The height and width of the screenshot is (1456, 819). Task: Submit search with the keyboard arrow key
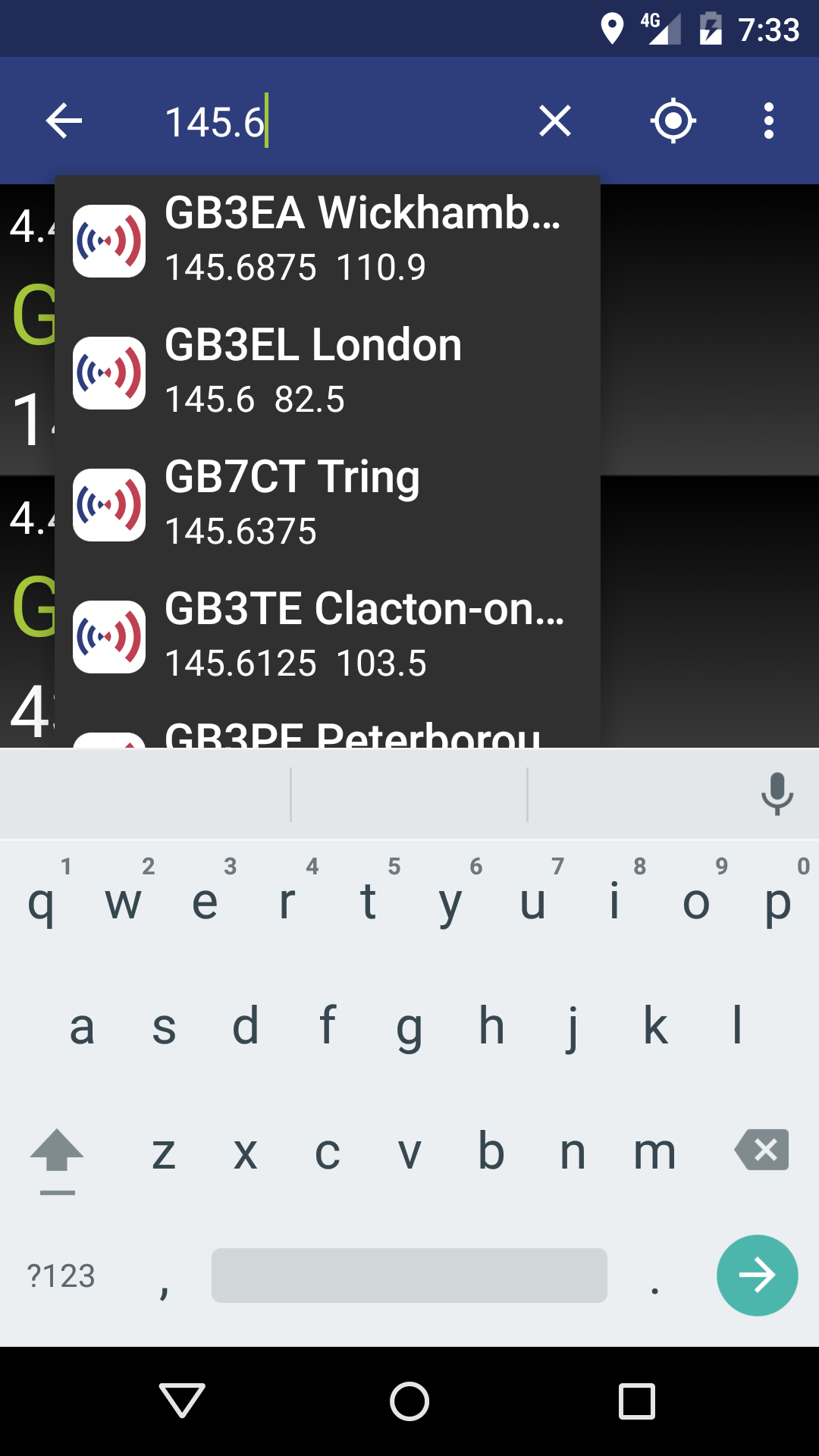pos(757,1276)
